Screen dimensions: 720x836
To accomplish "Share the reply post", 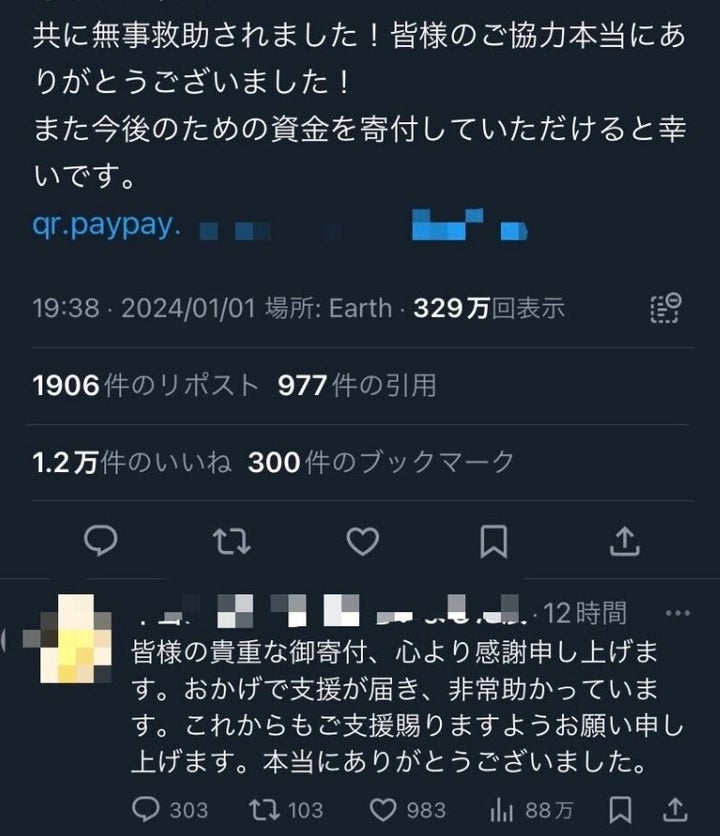I will [676, 808].
